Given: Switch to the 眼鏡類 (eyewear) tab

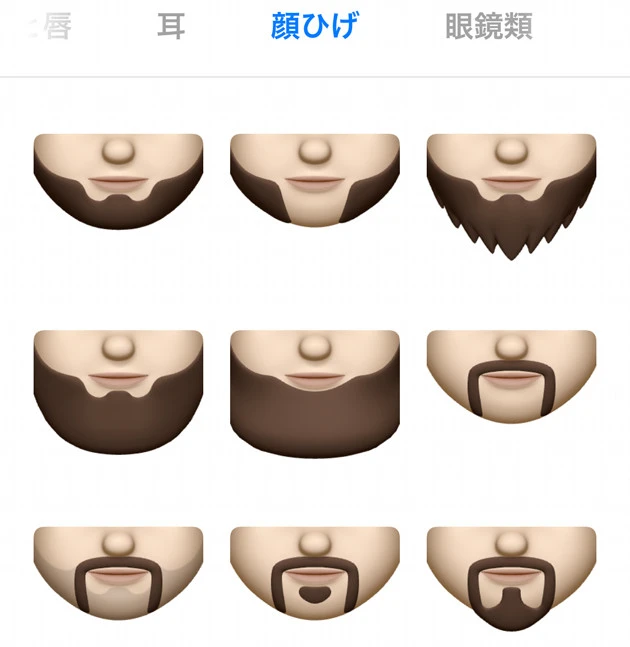Looking at the screenshot, I should [489, 27].
